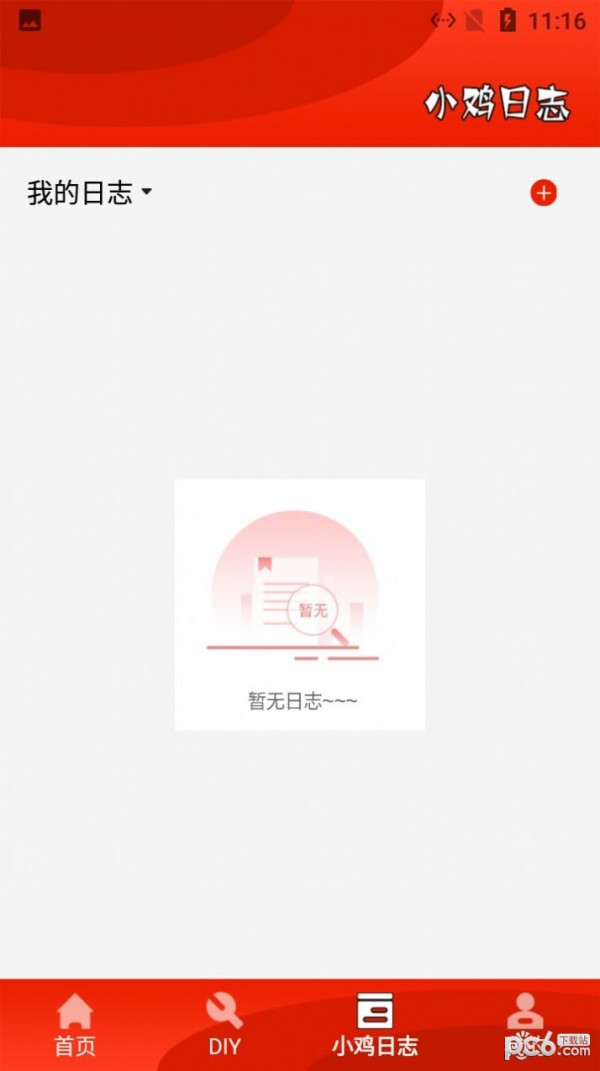600x1071 pixels.
Task: Switch to the 首页 tab
Action: coord(75,1024)
